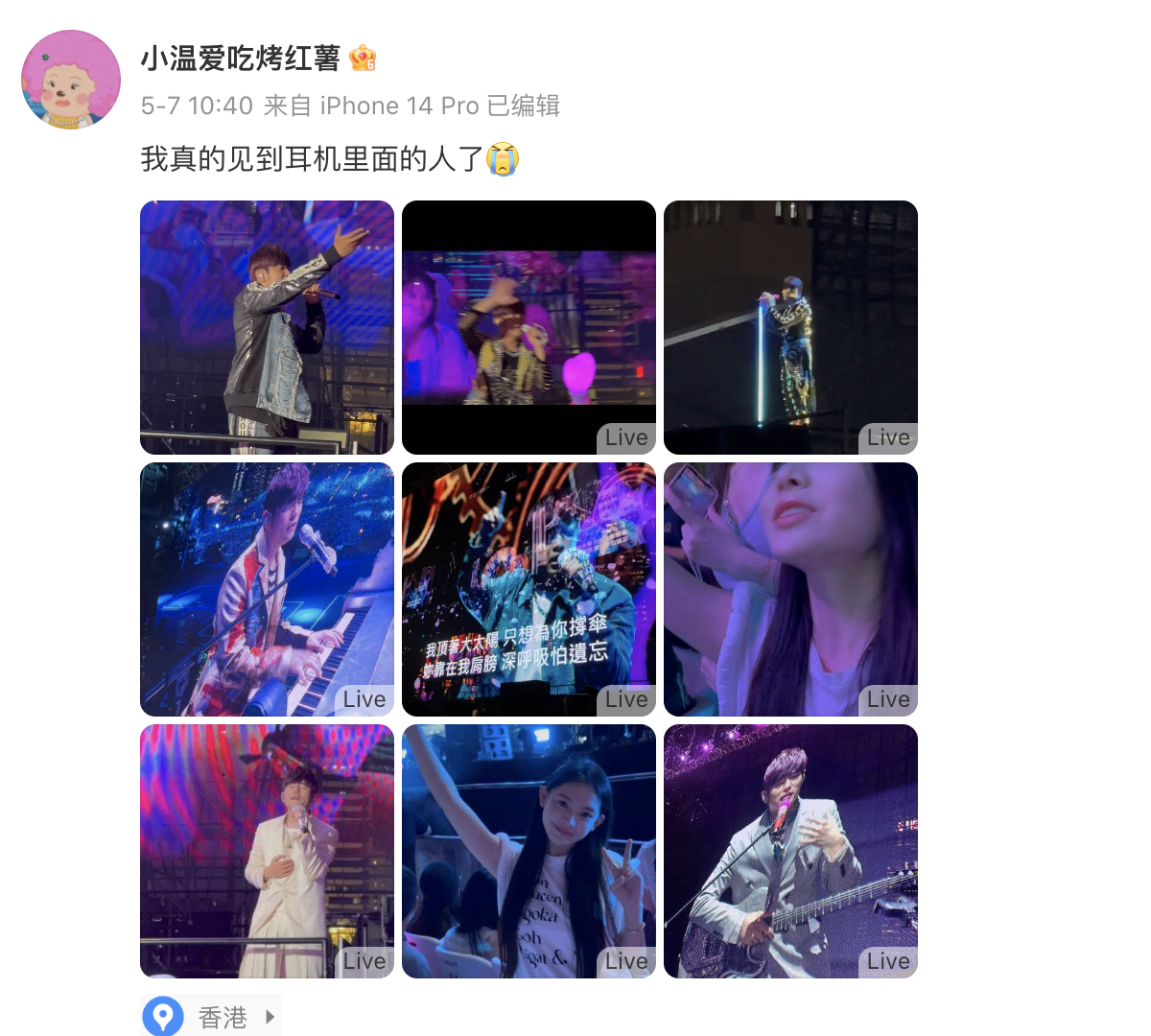Open the Live photo with the peace sign

click(529, 851)
